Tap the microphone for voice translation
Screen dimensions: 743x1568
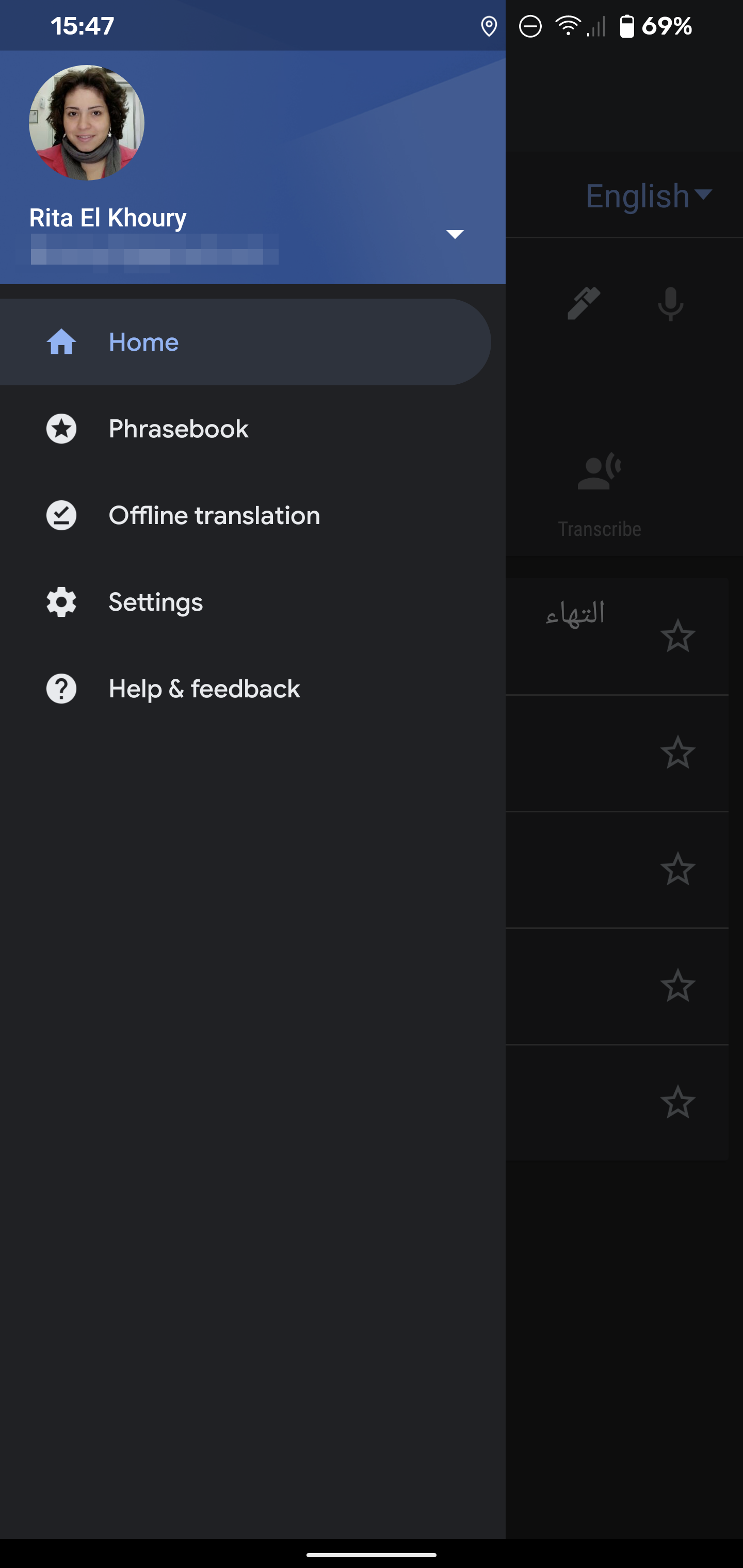(670, 304)
